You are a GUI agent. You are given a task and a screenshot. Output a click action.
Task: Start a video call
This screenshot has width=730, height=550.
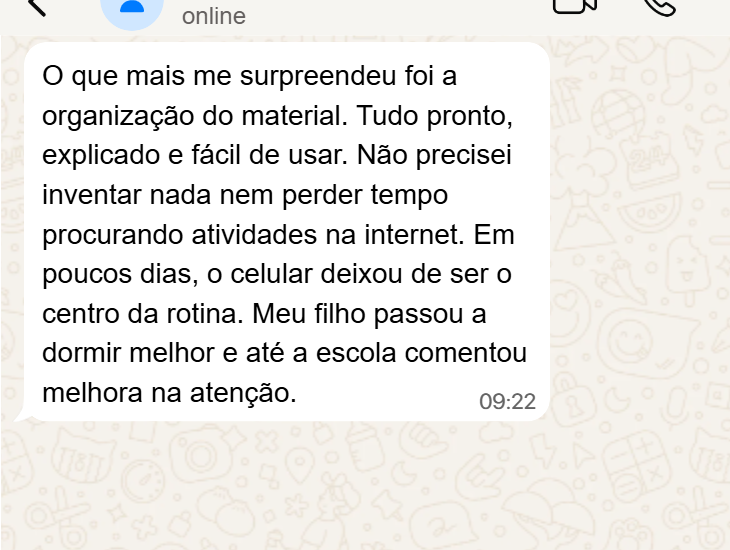coord(575,6)
